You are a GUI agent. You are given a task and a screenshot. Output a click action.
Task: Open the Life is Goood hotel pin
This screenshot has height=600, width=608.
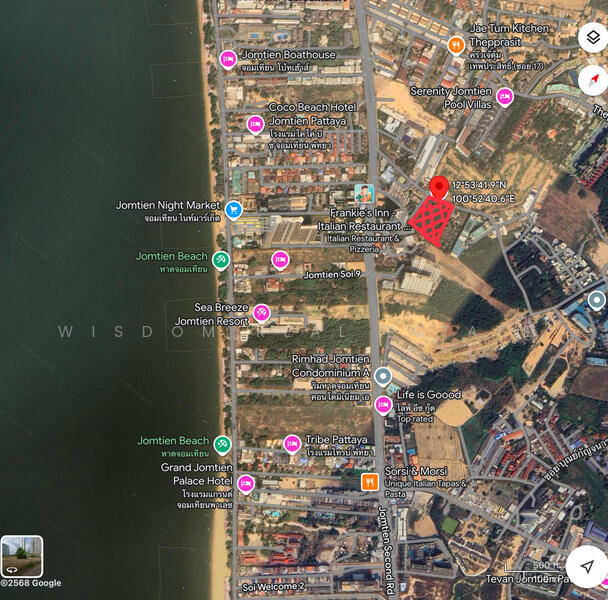[383, 404]
